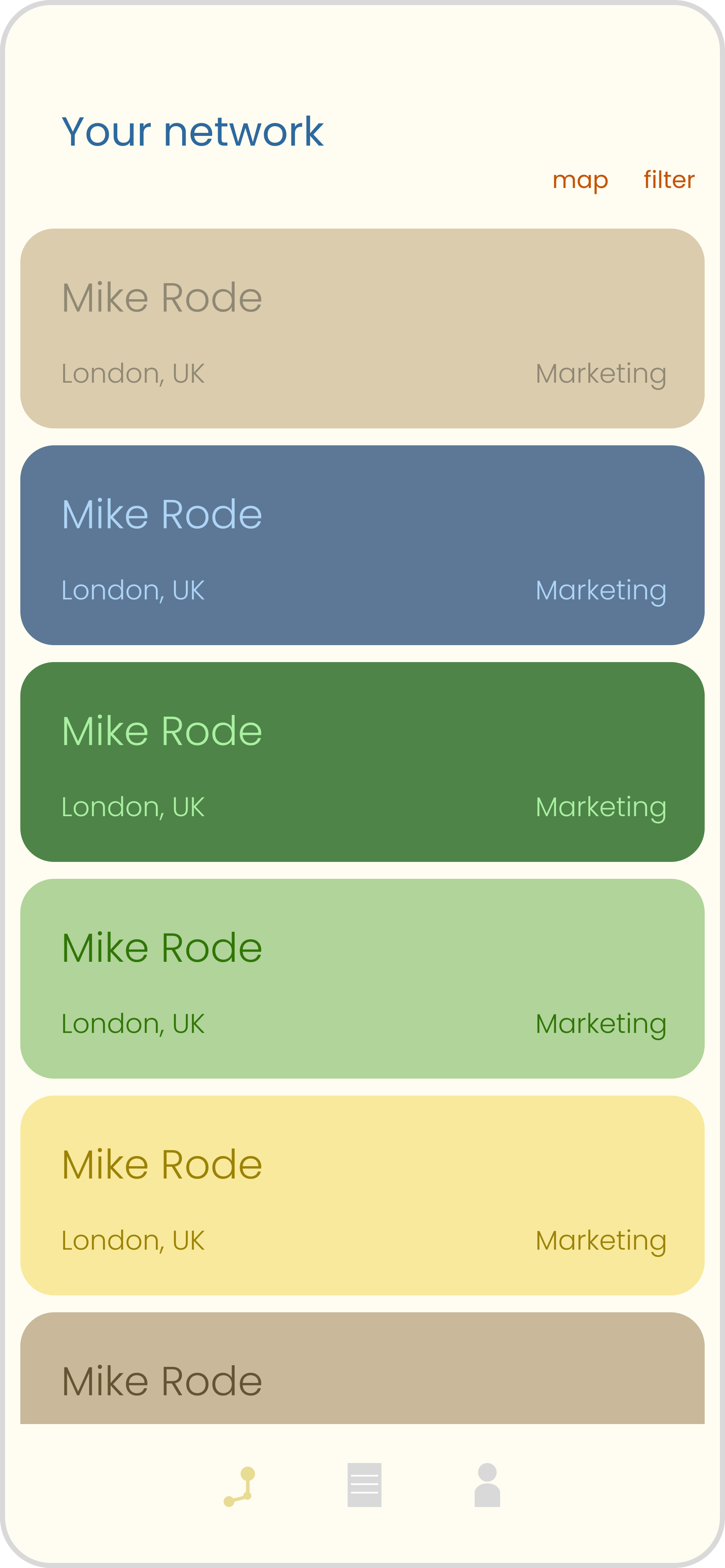
Task: Open the tan Mike Rode card at bottom
Action: pos(362,1368)
